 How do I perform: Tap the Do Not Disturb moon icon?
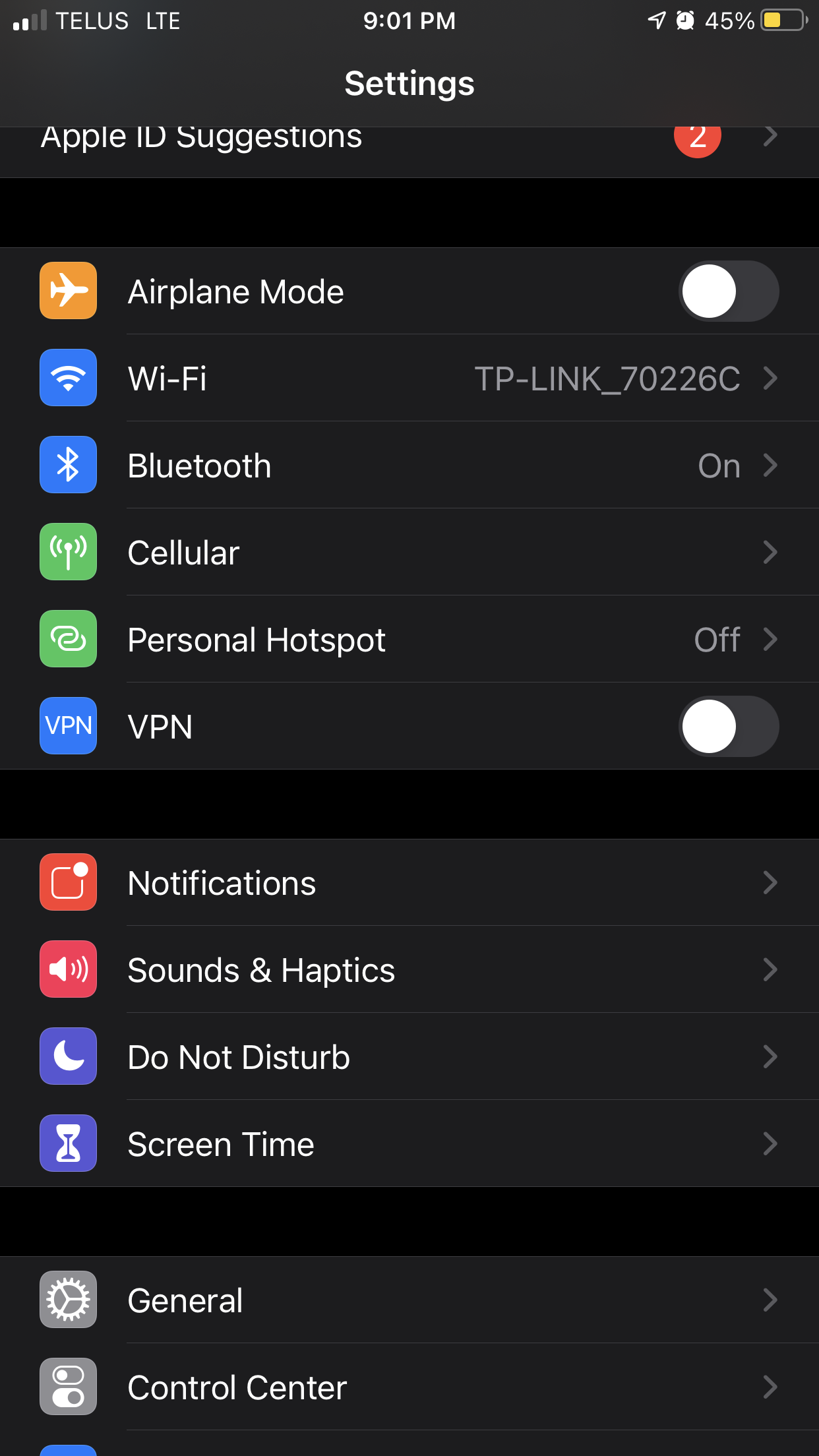point(68,1056)
